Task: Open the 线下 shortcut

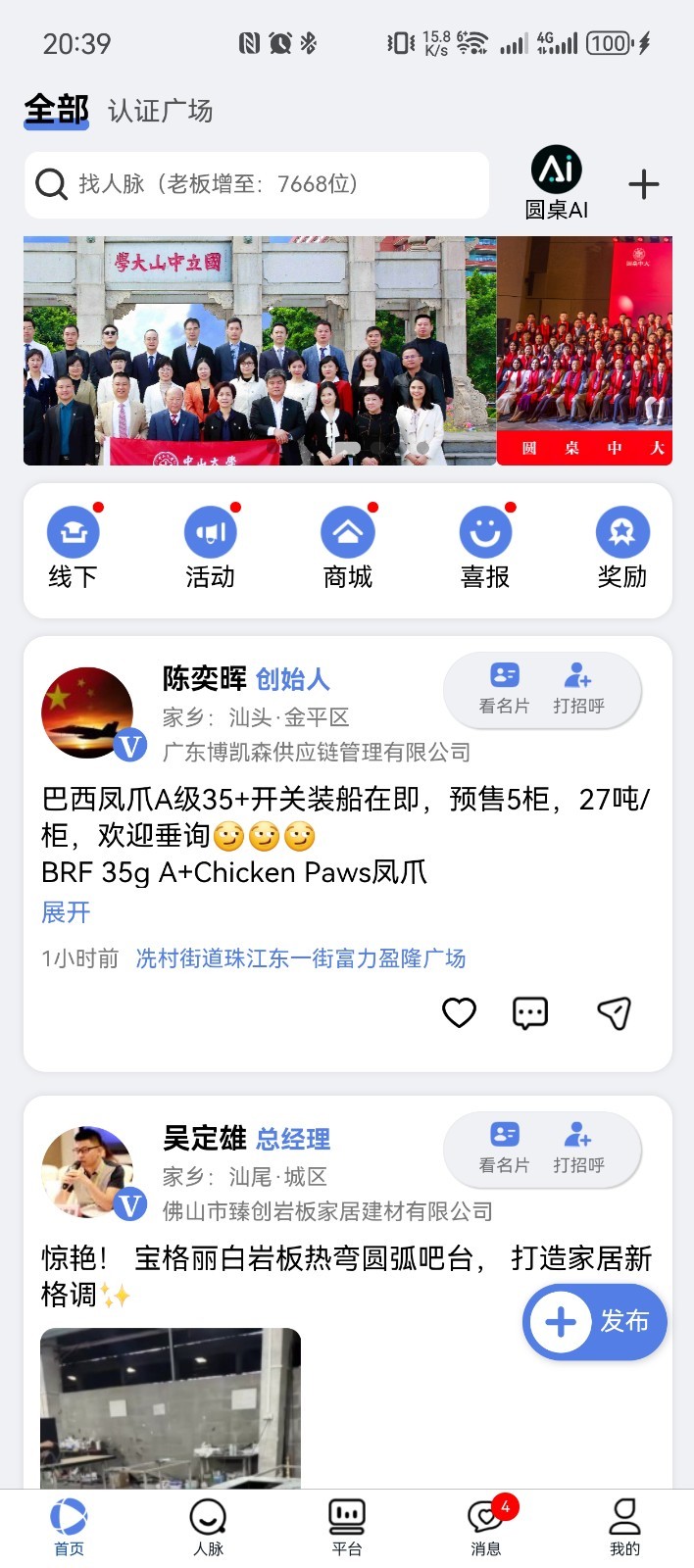Action: click(x=74, y=548)
